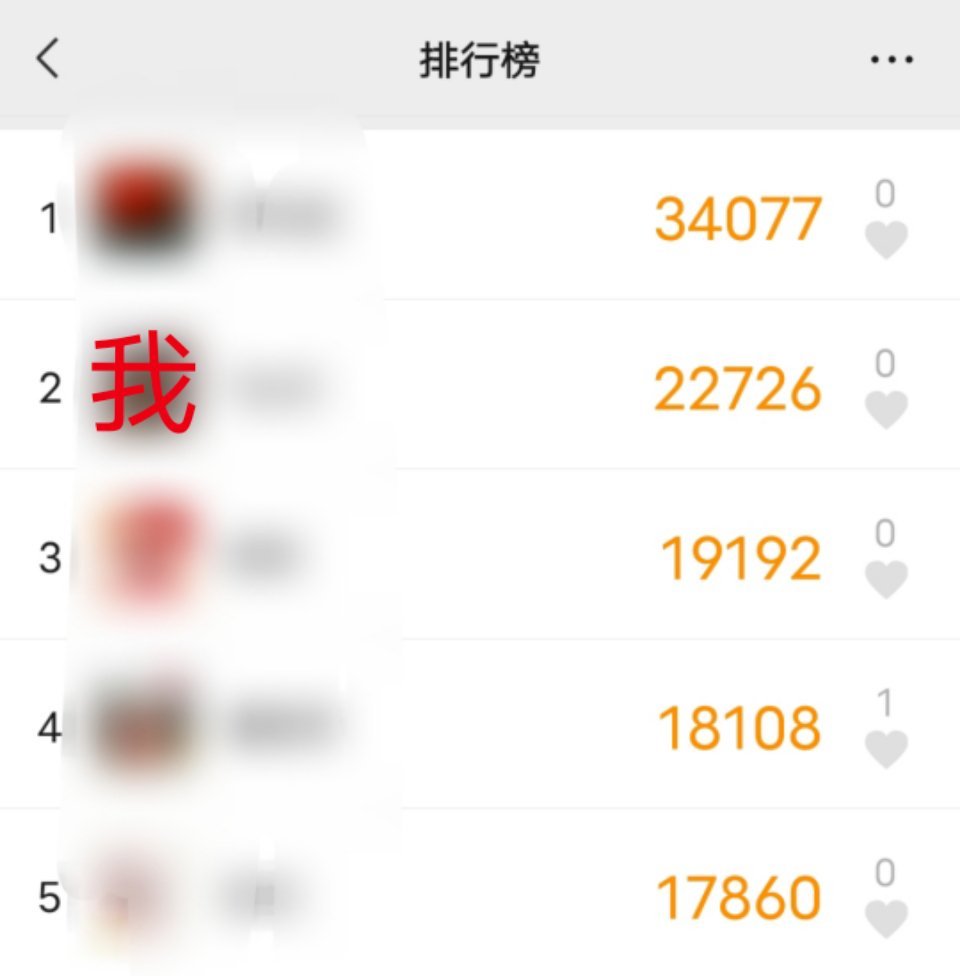960x976 pixels.
Task: Tap the back arrow icon
Action: pyautogui.click(x=47, y=58)
